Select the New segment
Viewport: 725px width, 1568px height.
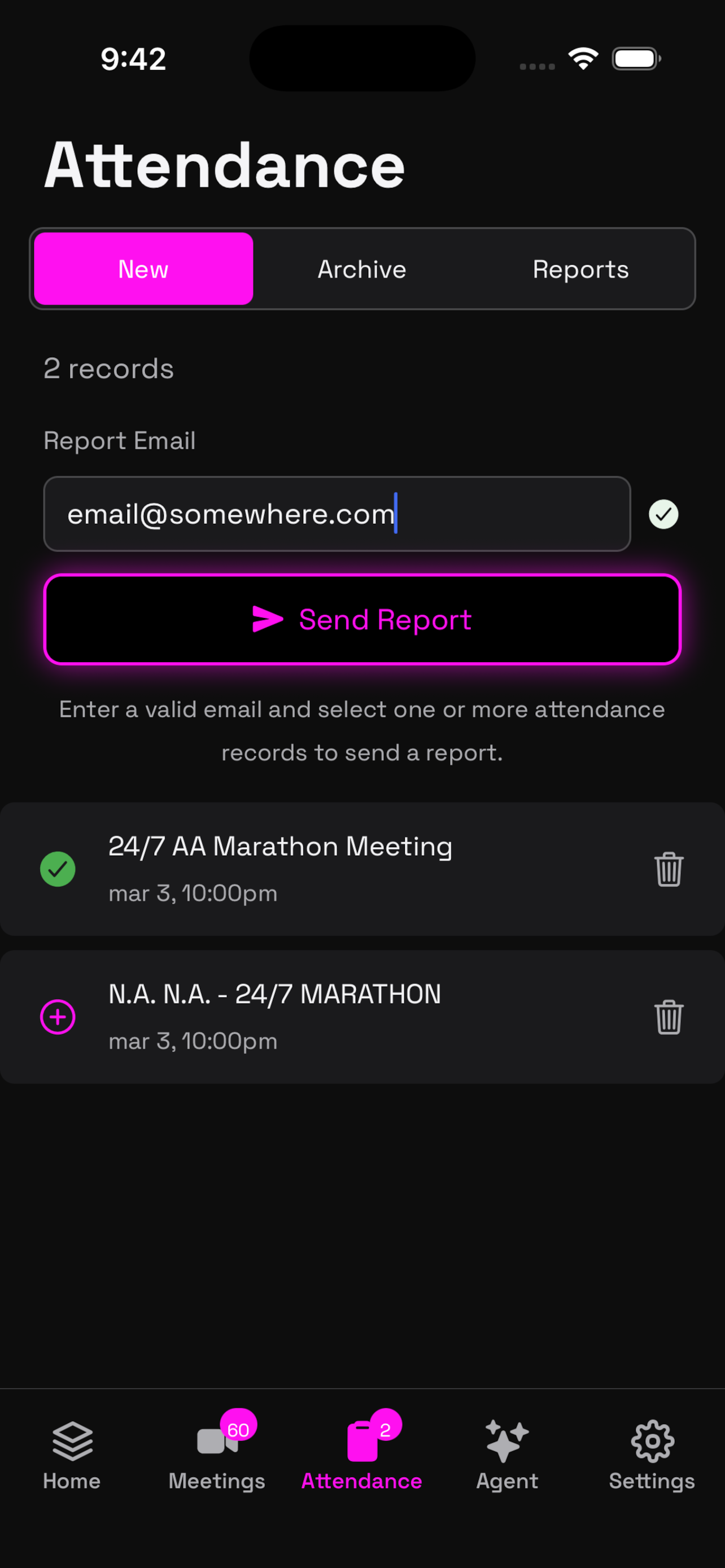tap(143, 269)
